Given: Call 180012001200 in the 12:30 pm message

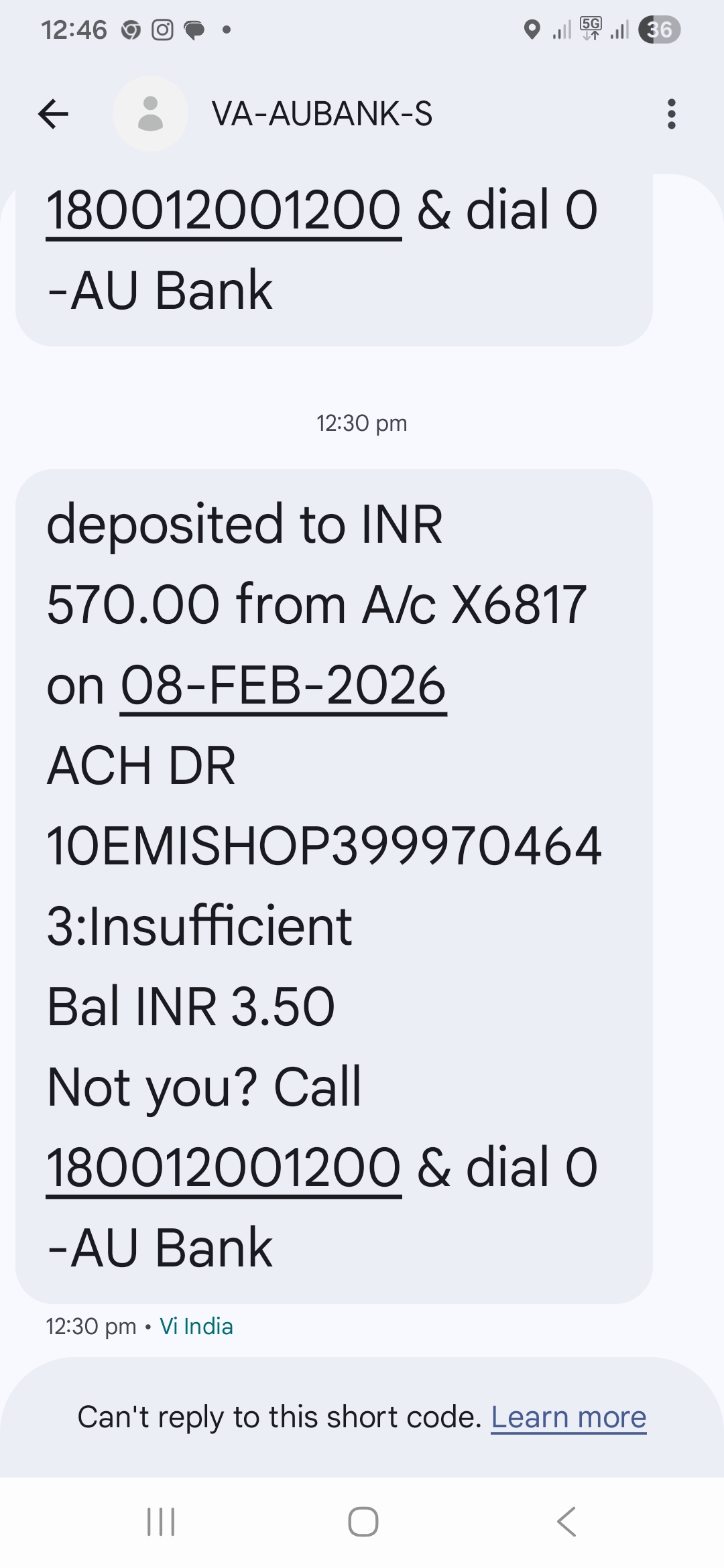Looking at the screenshot, I should [x=224, y=1168].
